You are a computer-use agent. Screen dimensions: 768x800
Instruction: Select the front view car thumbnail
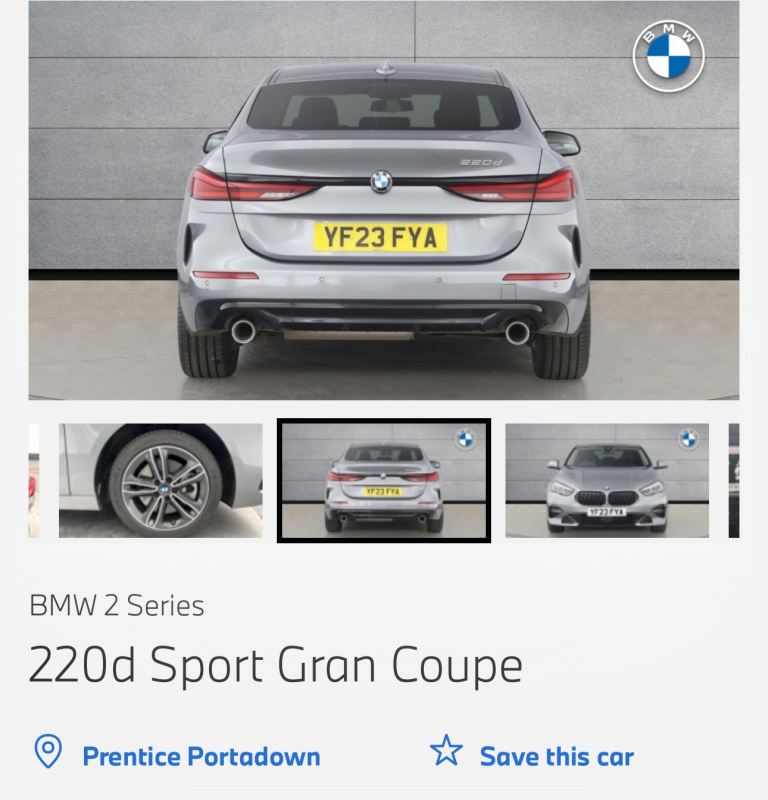point(607,480)
